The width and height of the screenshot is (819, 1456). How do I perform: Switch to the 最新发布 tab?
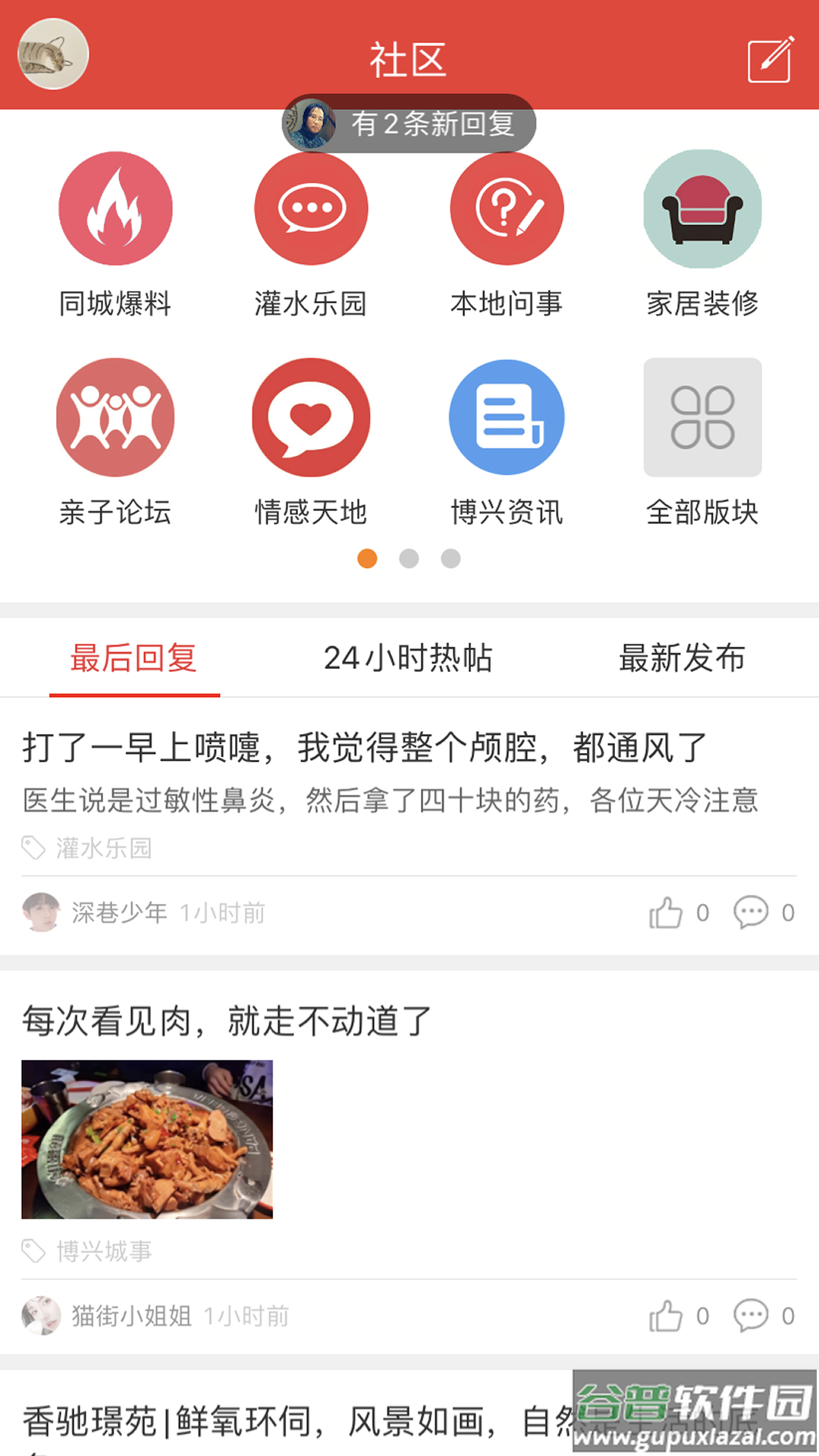682,658
